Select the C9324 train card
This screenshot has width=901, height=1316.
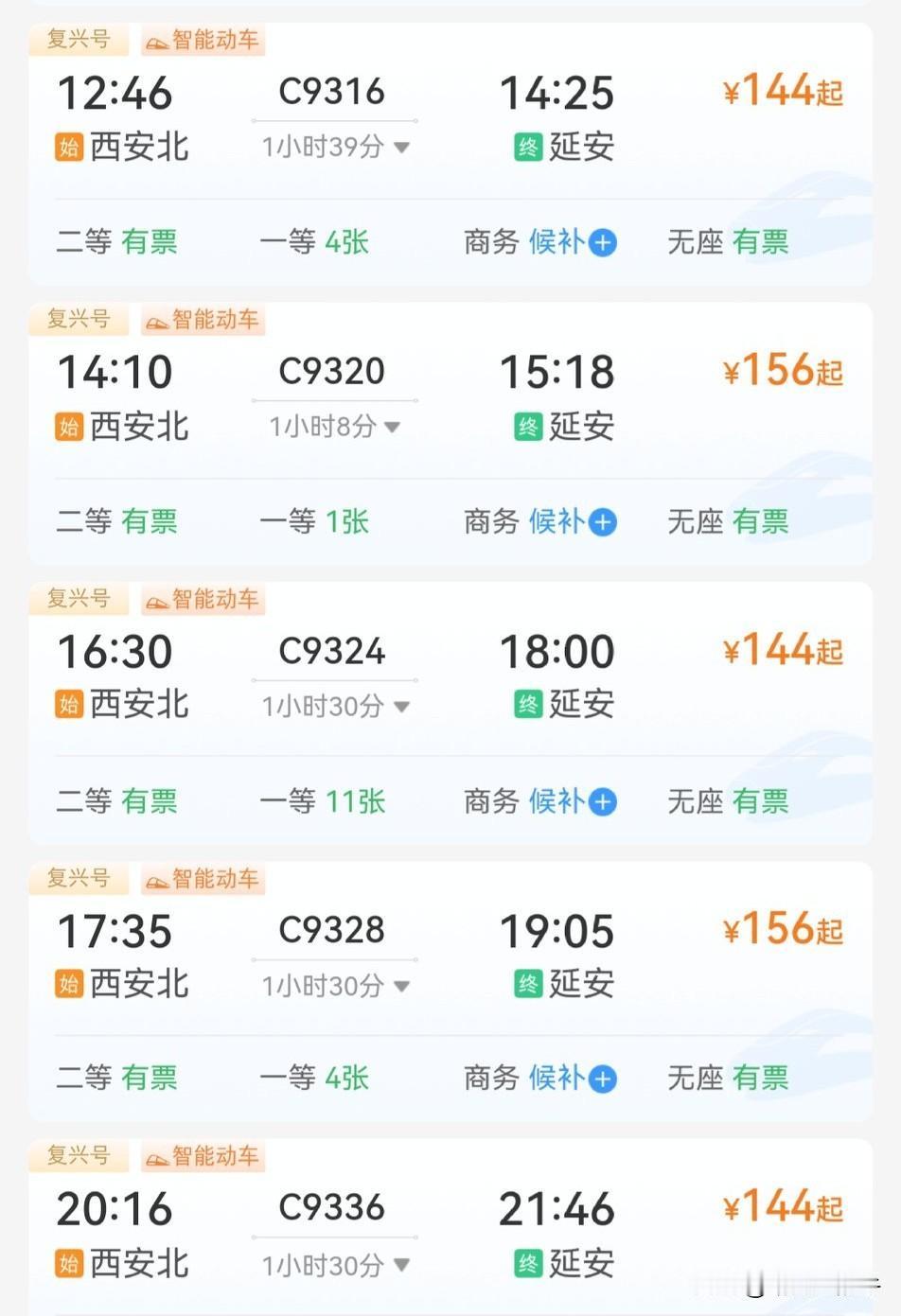pyautogui.click(x=450, y=714)
